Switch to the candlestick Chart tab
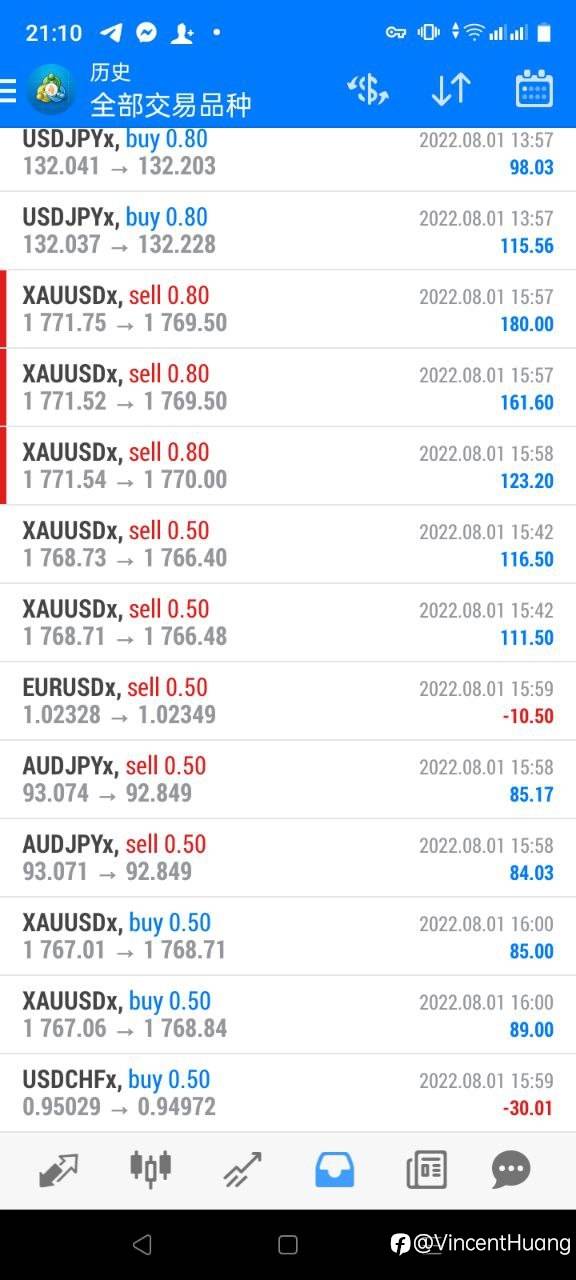Image resolution: width=576 pixels, height=1280 pixels. tap(150, 1168)
